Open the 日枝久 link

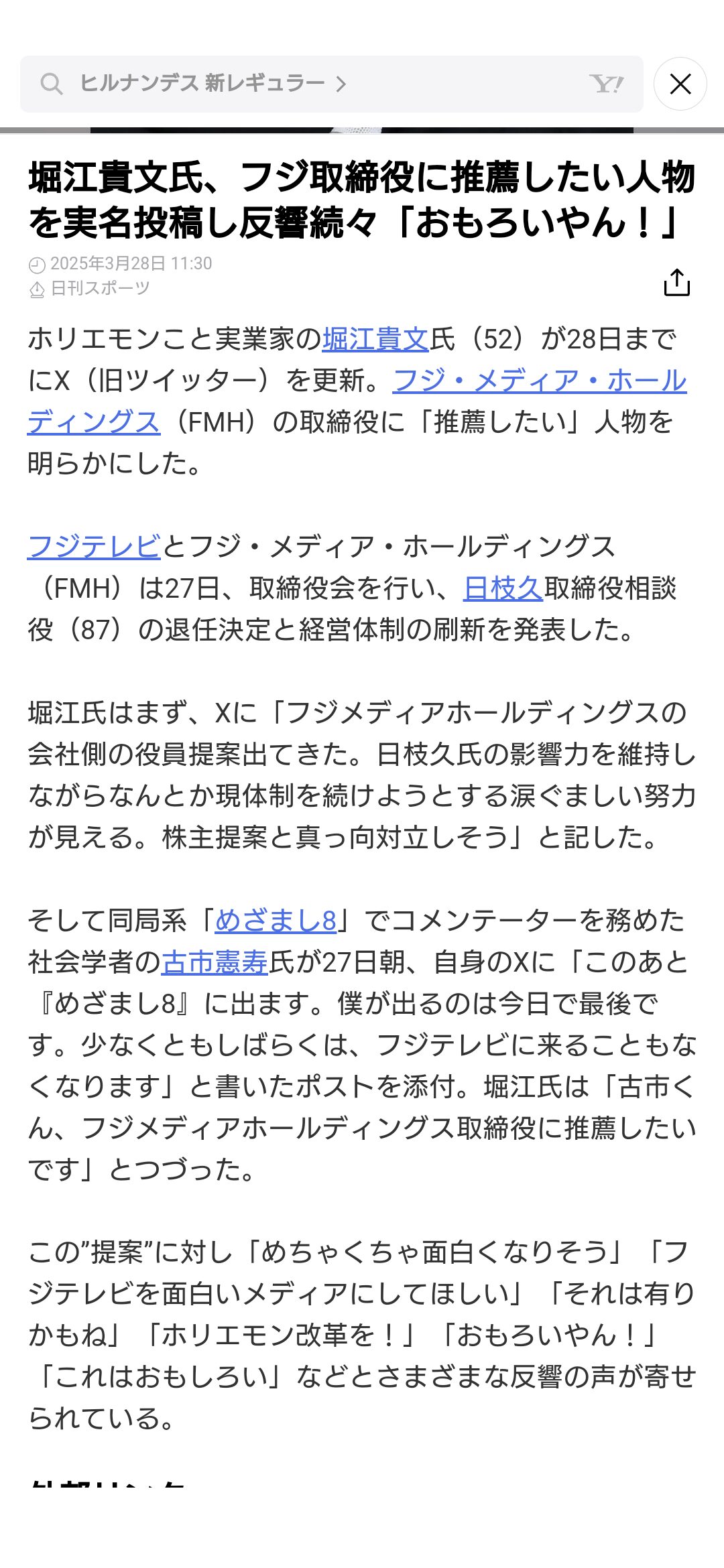[503, 588]
